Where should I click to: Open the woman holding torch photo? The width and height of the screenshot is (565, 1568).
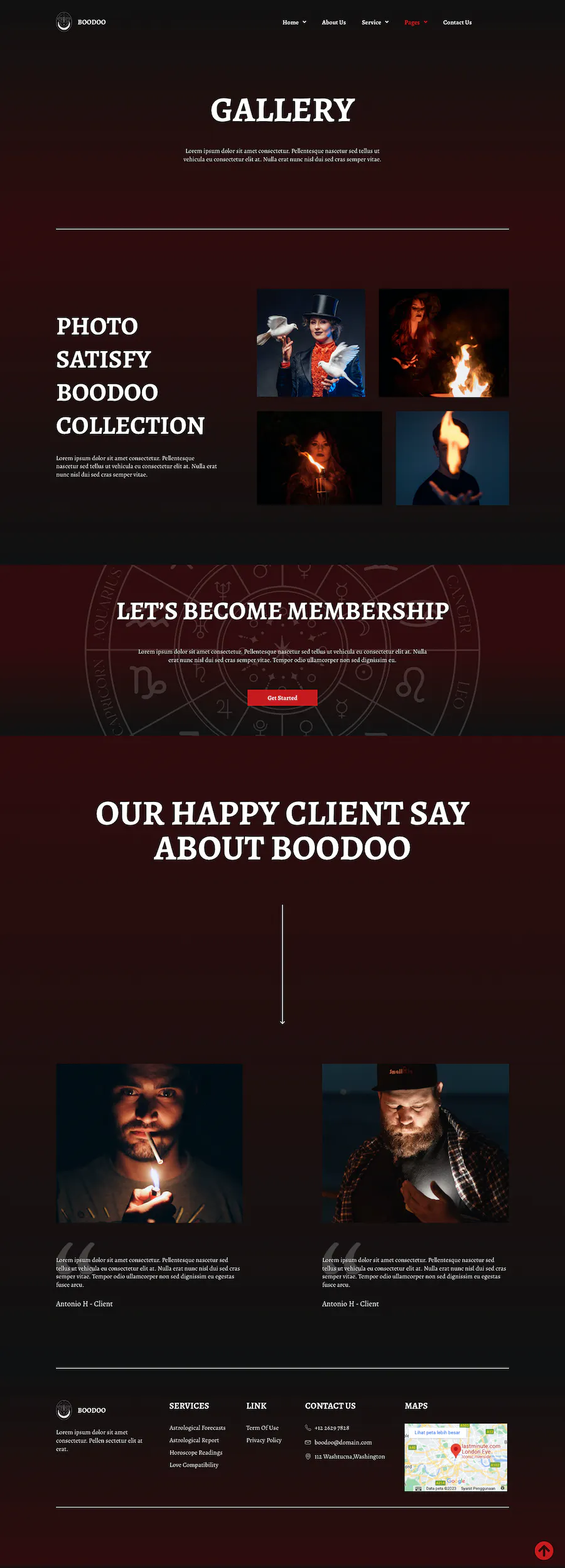[319, 458]
